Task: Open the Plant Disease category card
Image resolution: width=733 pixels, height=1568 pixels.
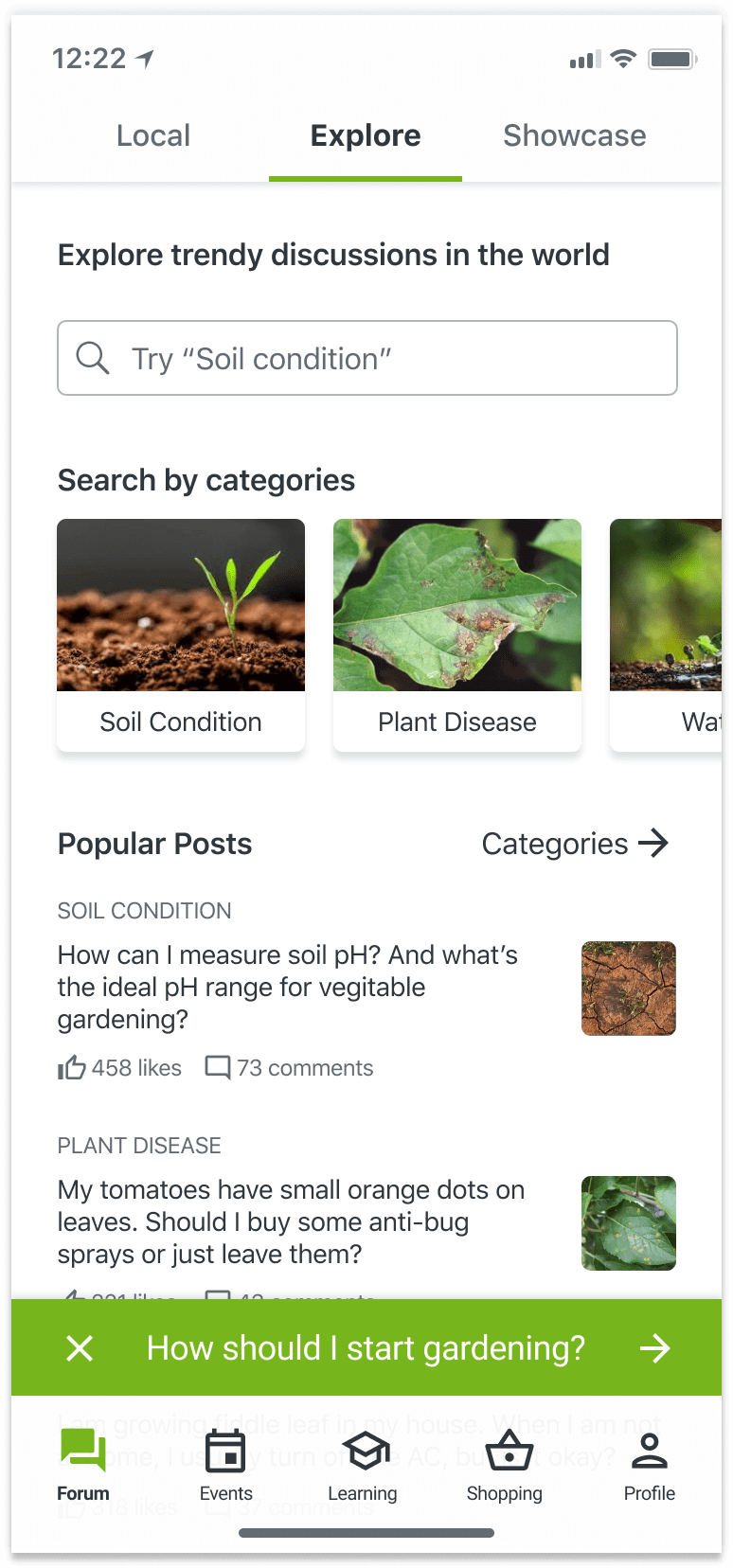Action: (x=457, y=635)
